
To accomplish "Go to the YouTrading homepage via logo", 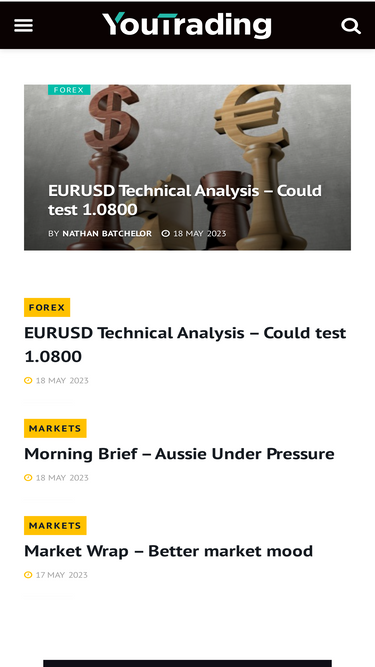I will [187, 25].
